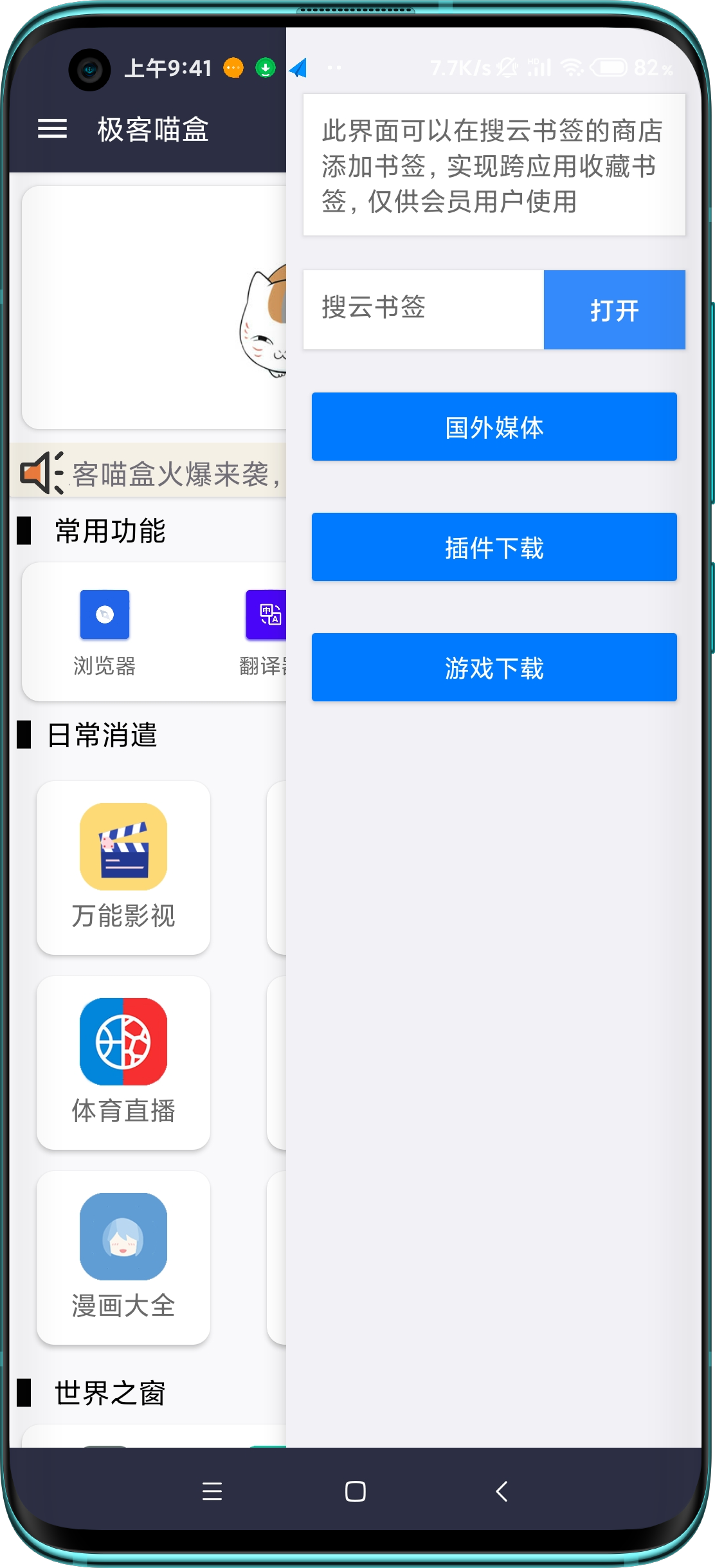Image resolution: width=715 pixels, height=1568 pixels.
Task: Open 国外媒体 bookmarks
Action: click(x=494, y=427)
